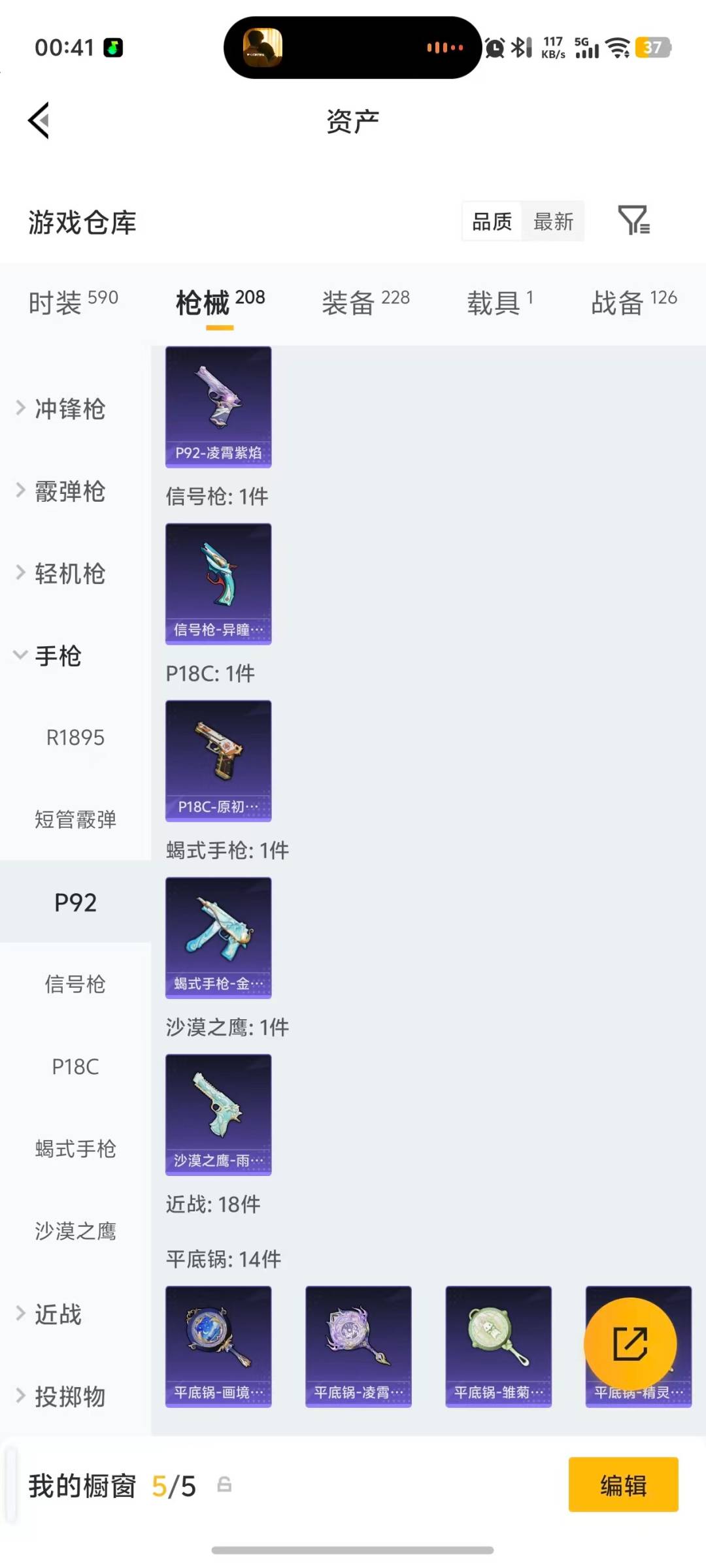Select P18C in the weapon sidebar
The image size is (706, 1568).
click(75, 1066)
